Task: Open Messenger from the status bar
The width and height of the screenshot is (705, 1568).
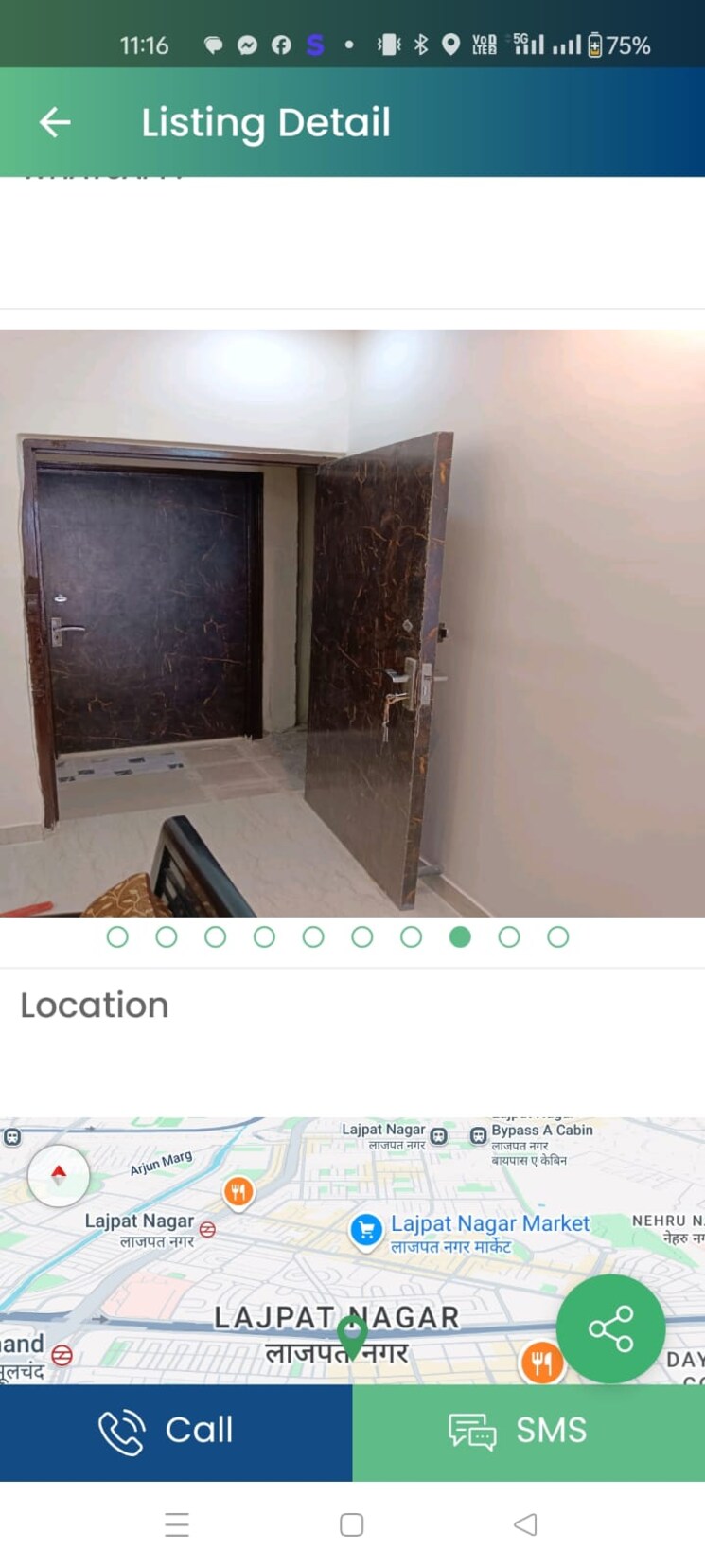Action: (247, 44)
